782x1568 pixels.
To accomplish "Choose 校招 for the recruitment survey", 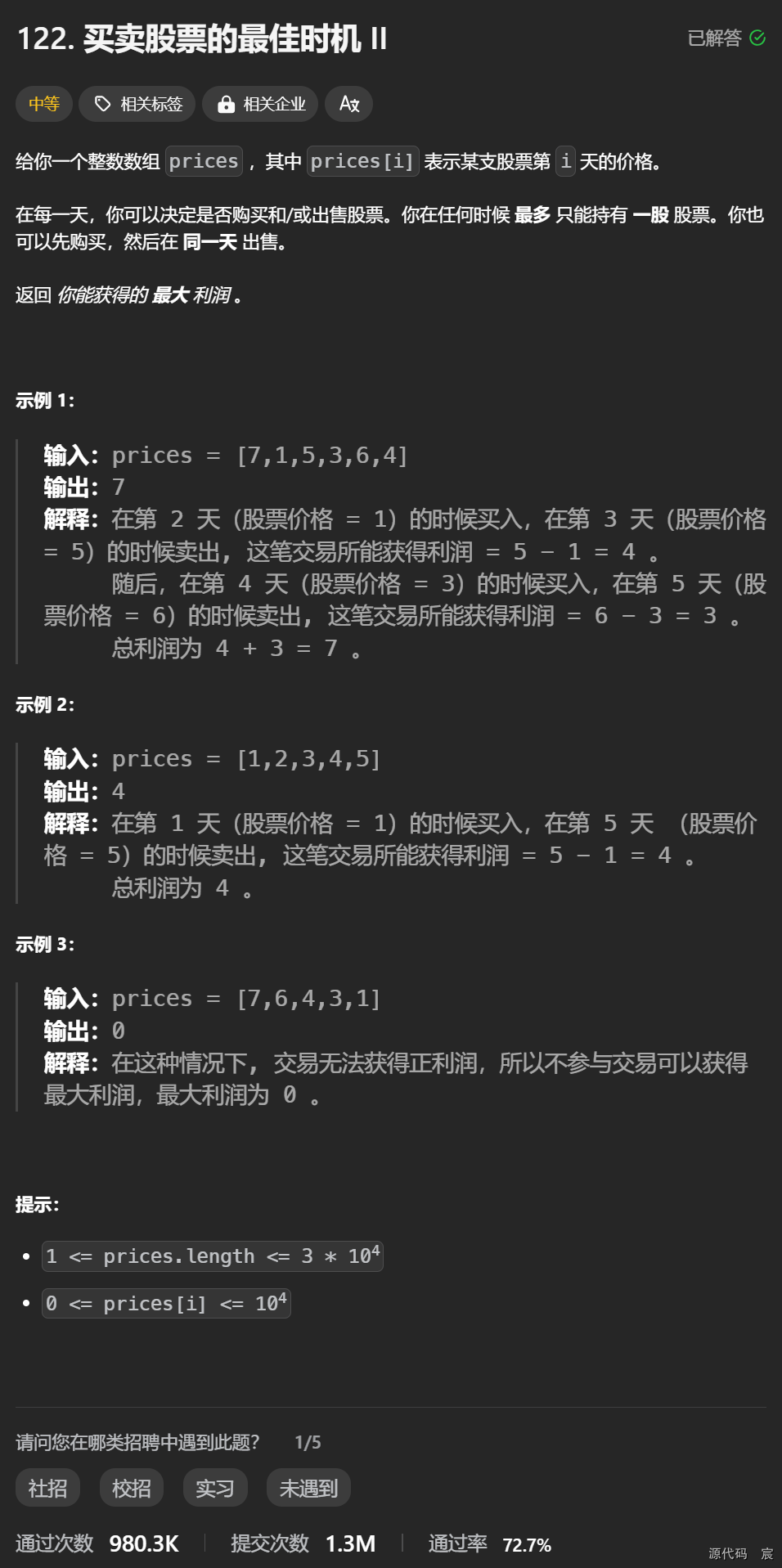I will (131, 1488).
